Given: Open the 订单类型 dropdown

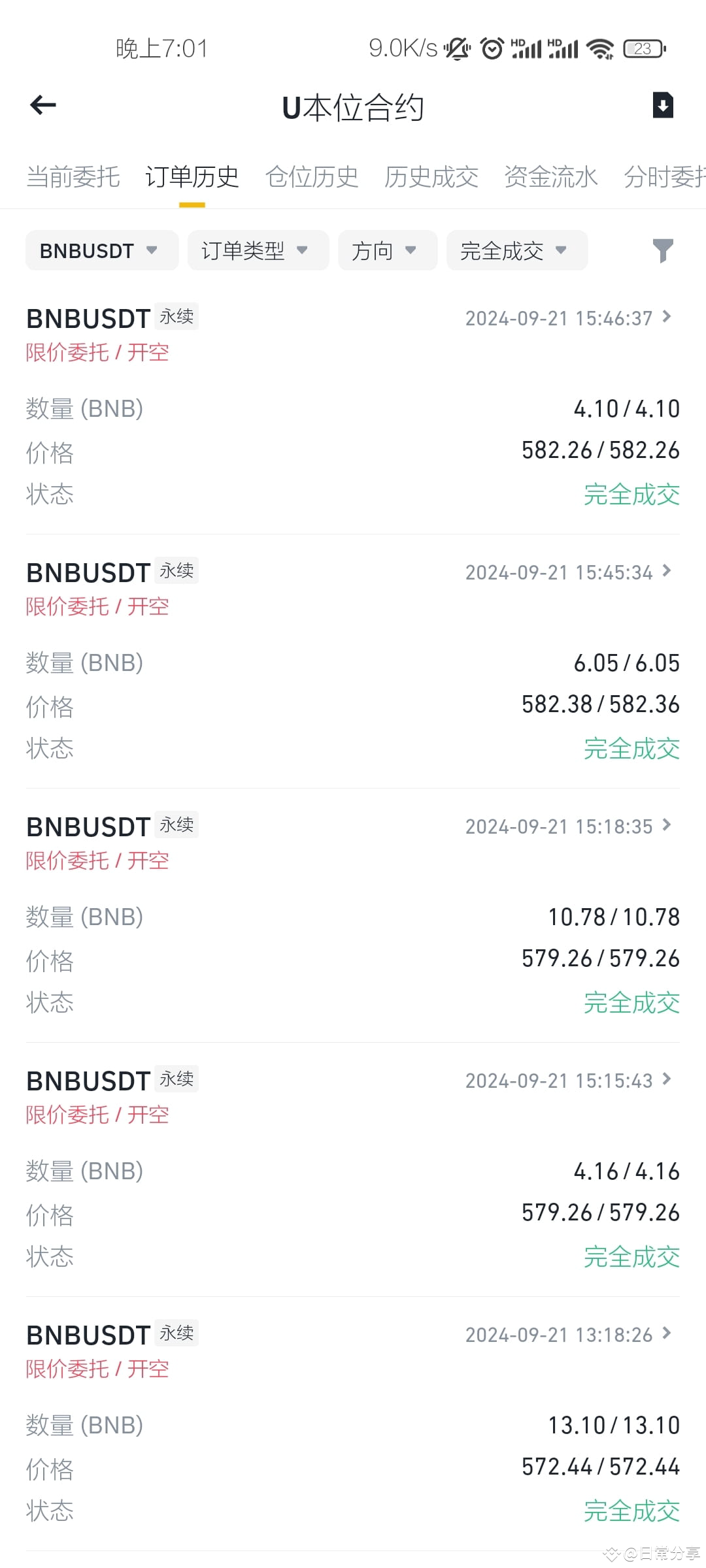Looking at the screenshot, I should (258, 251).
